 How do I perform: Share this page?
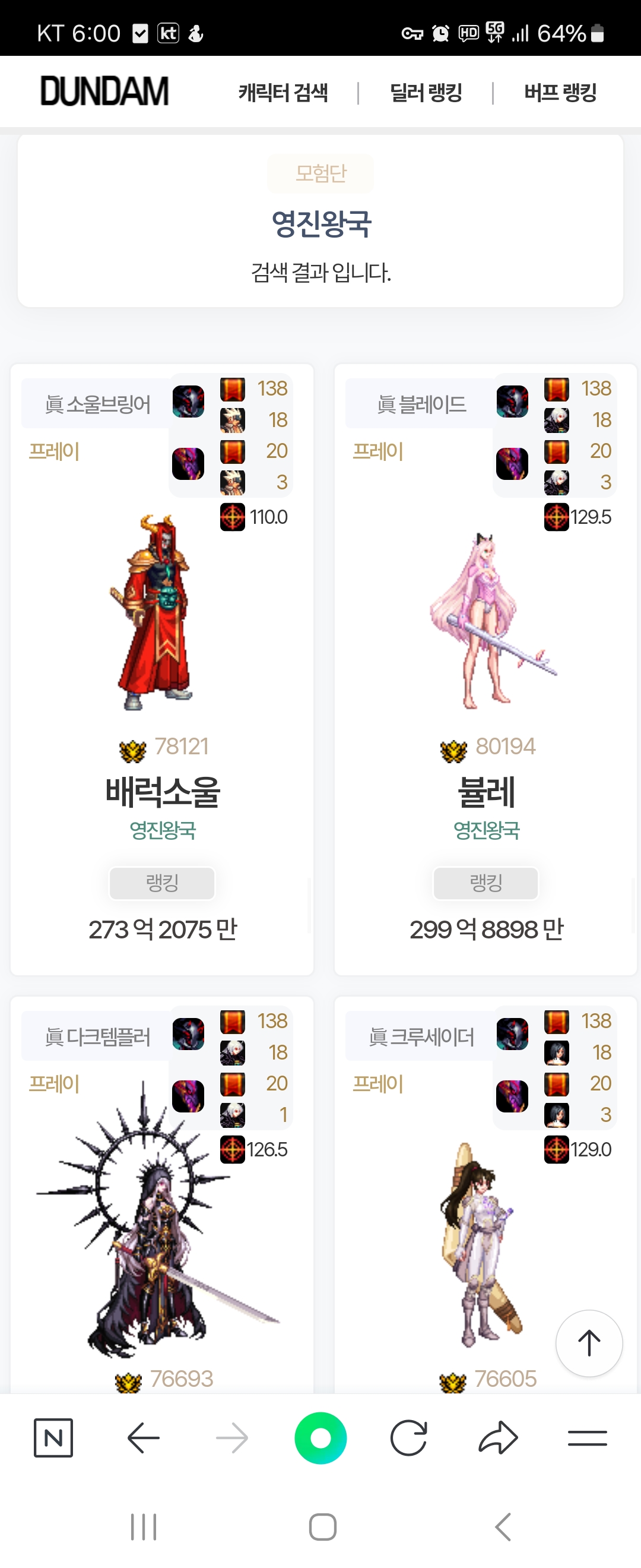[498, 1438]
